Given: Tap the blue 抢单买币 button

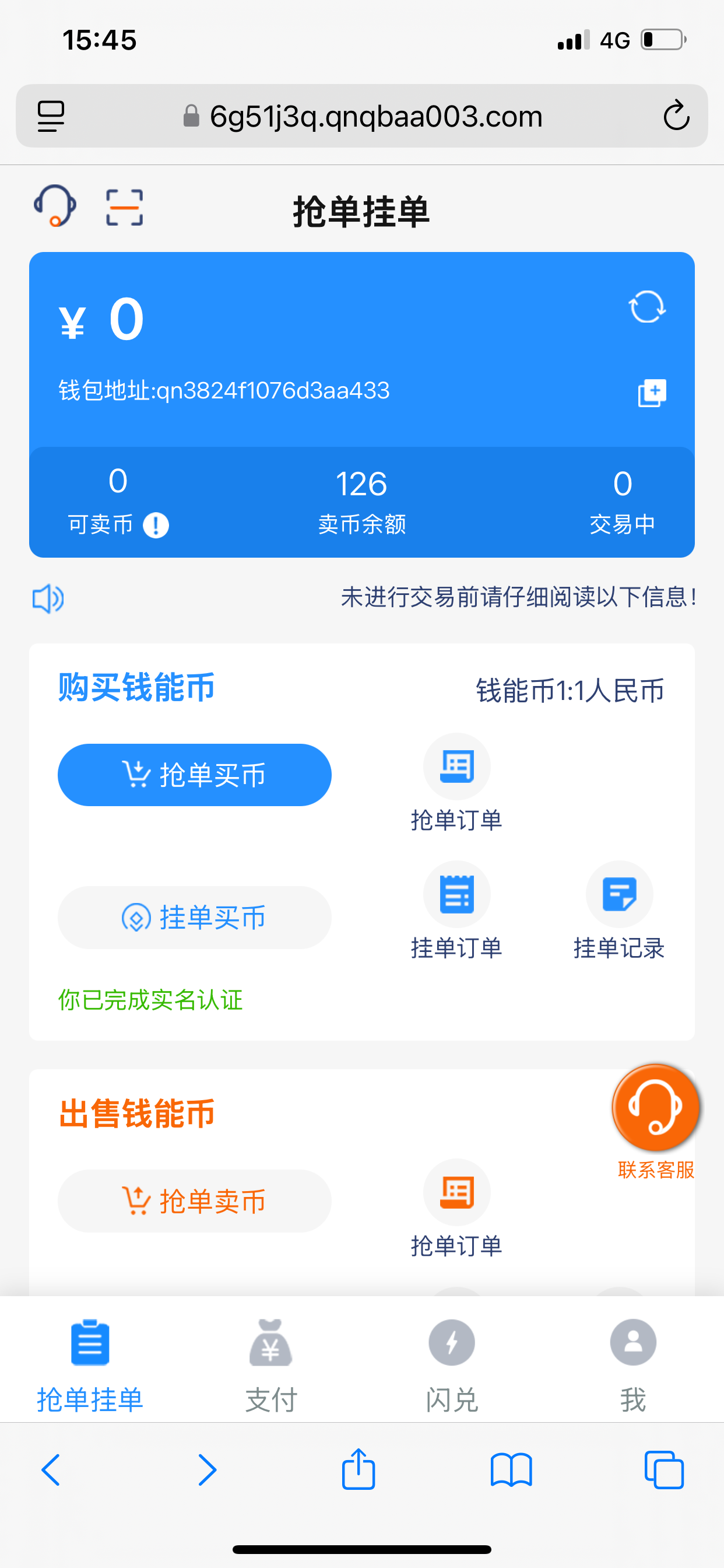Looking at the screenshot, I should click(194, 775).
